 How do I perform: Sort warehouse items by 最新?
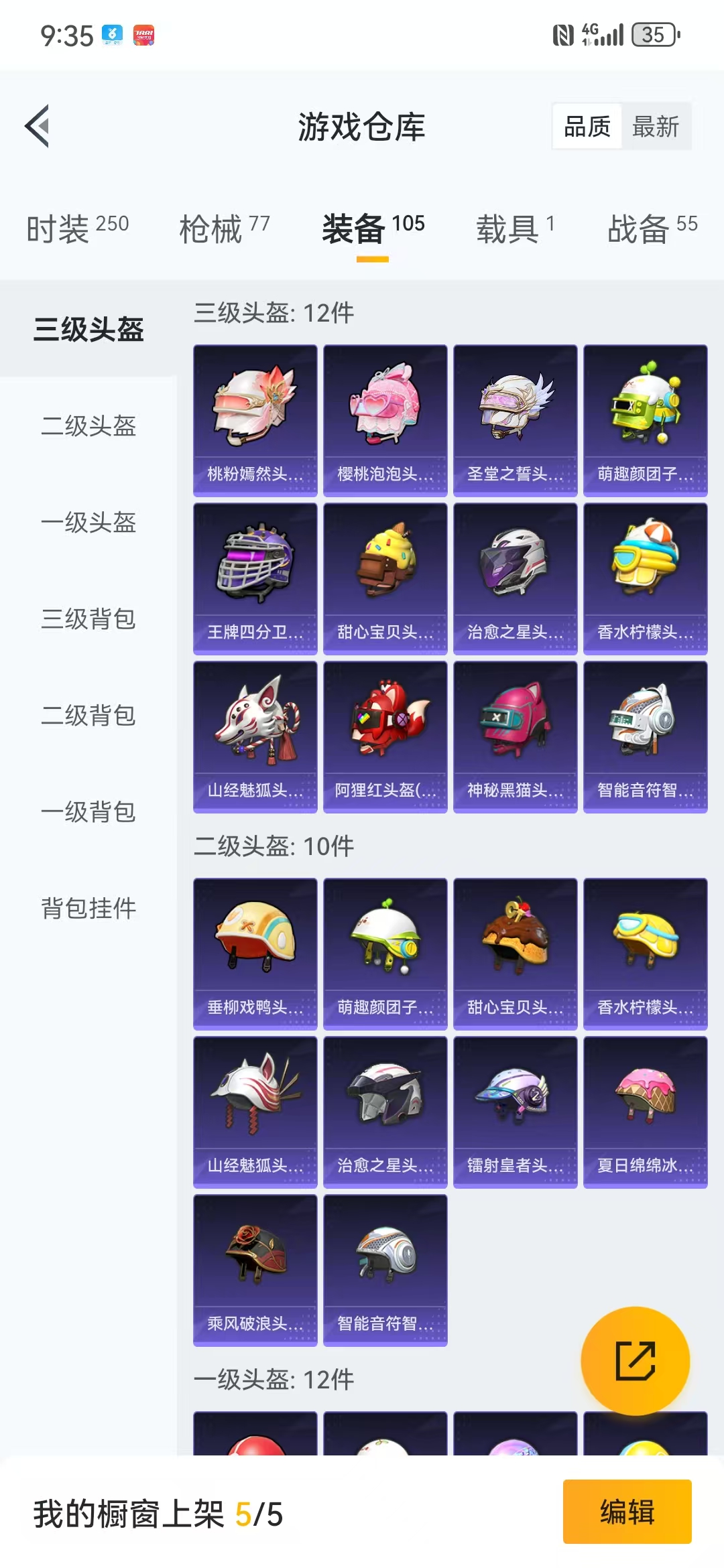click(x=655, y=126)
